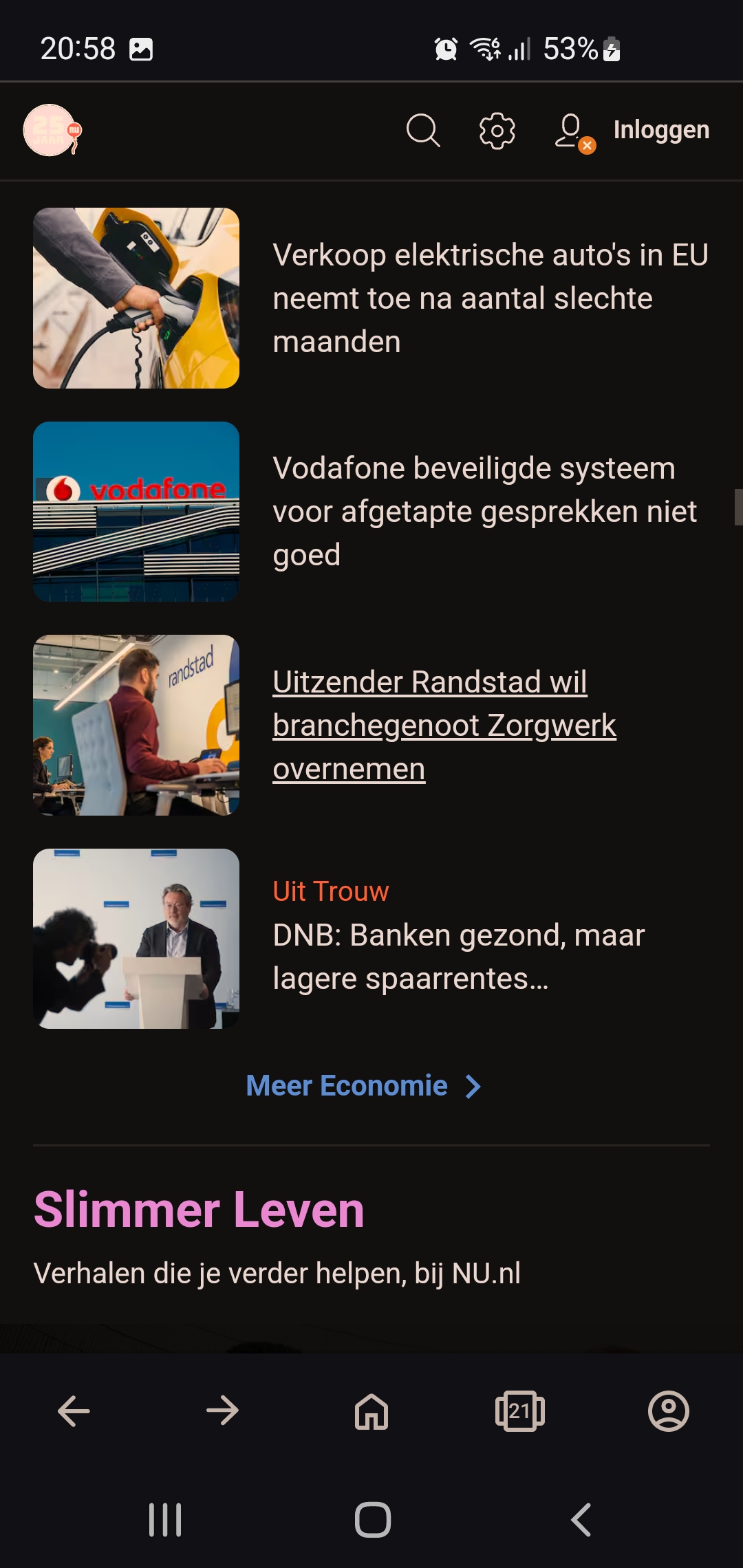Tap Inloggen to sign in

click(x=661, y=130)
